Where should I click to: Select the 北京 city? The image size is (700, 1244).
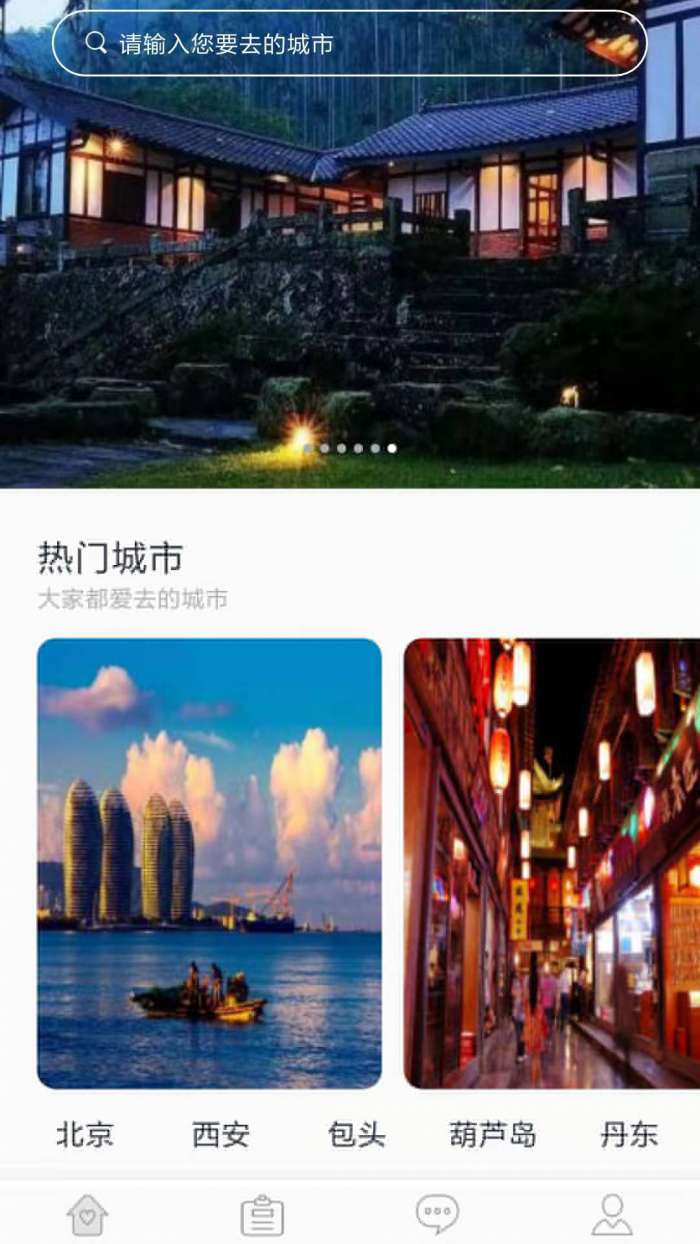point(85,1135)
